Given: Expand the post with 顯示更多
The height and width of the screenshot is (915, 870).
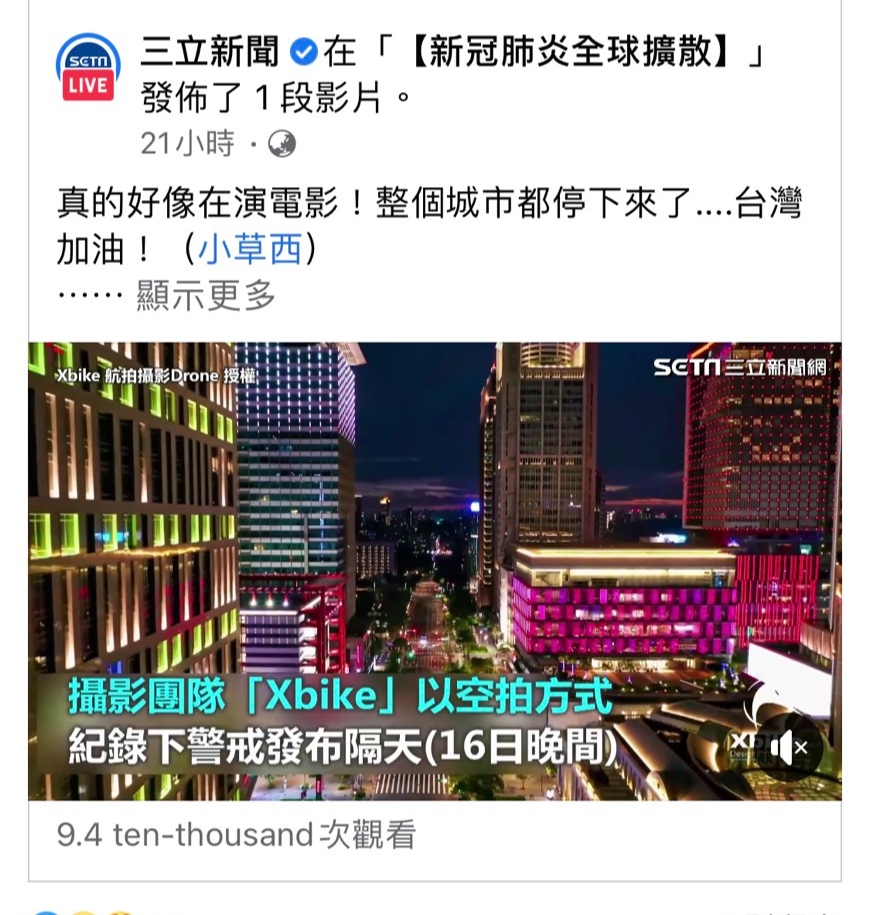Looking at the screenshot, I should point(205,295).
